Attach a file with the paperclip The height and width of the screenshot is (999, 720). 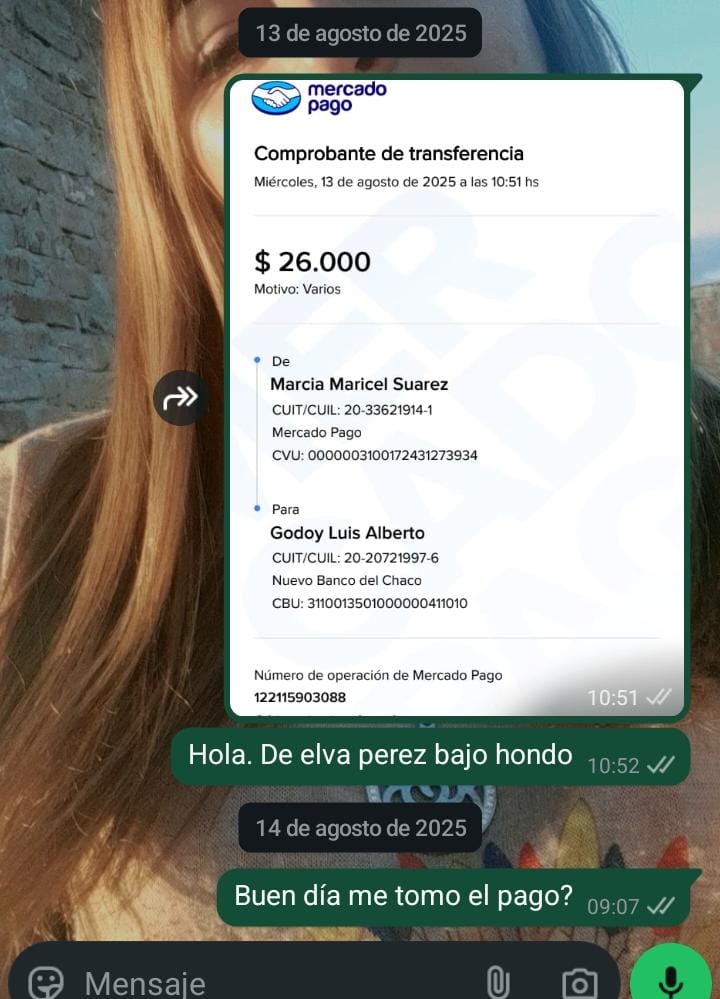(497, 982)
